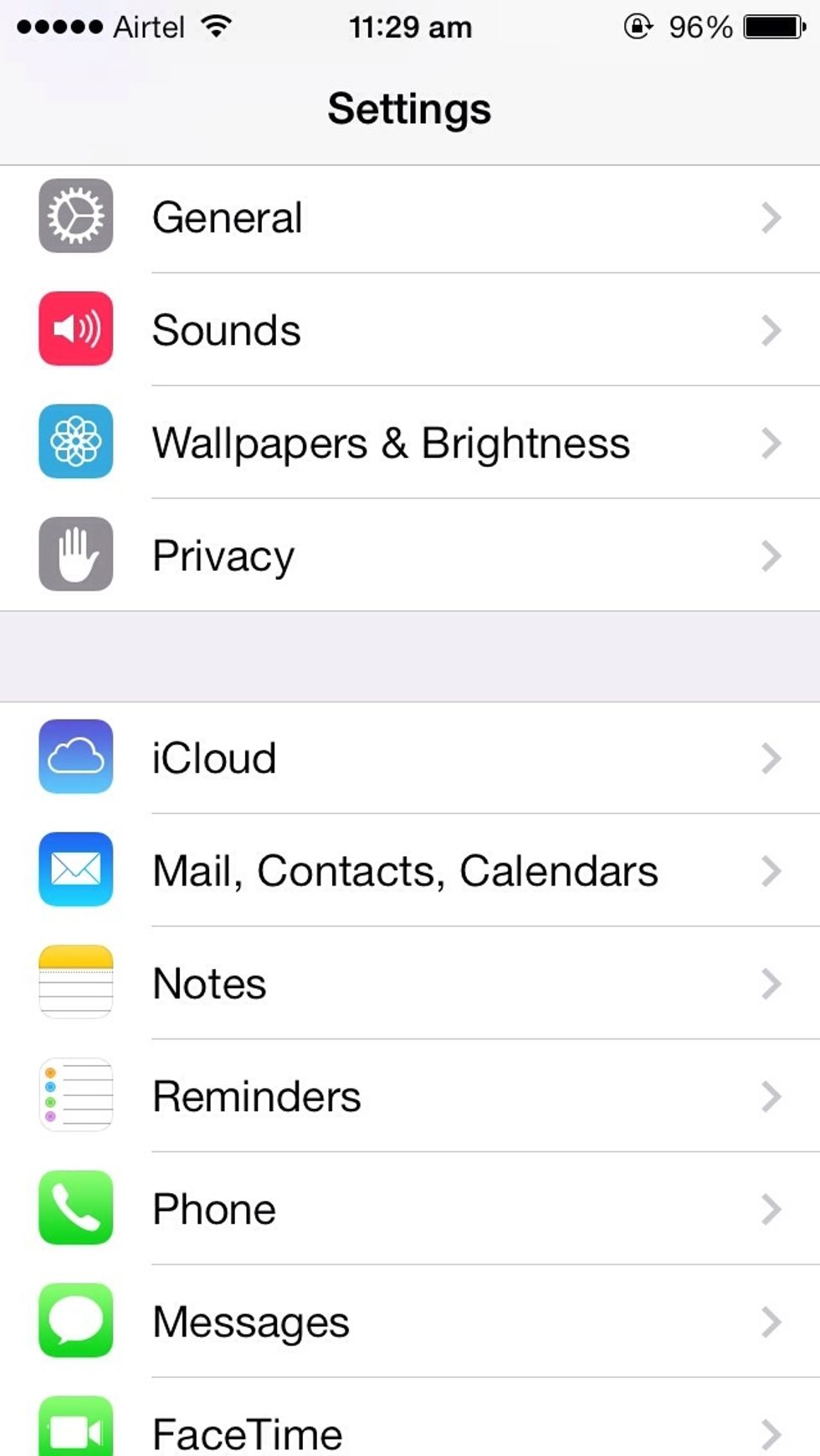This screenshot has width=820, height=1456.
Task: Open iCloud settings
Action: [x=410, y=757]
